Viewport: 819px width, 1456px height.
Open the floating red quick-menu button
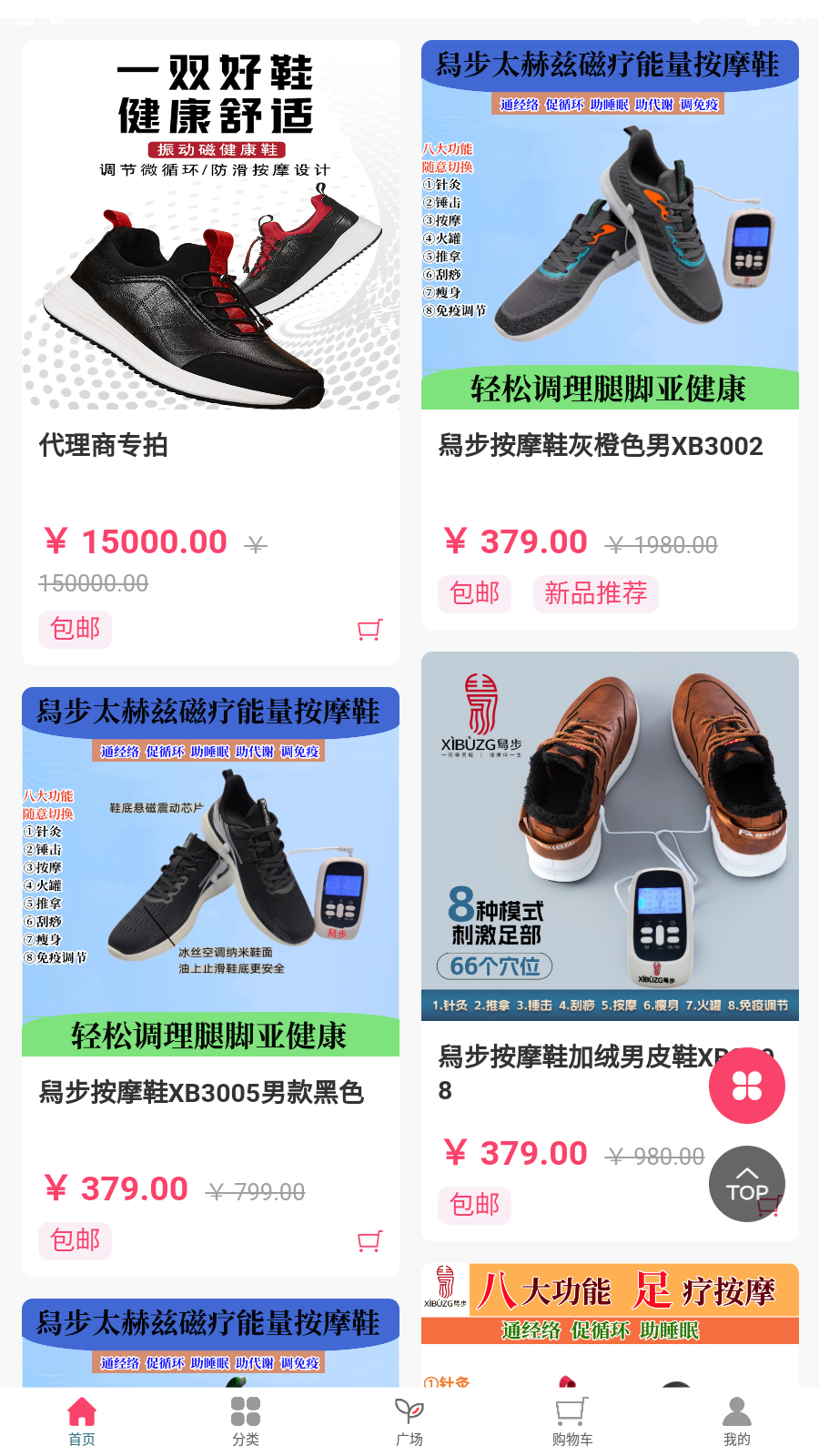pos(747,1085)
